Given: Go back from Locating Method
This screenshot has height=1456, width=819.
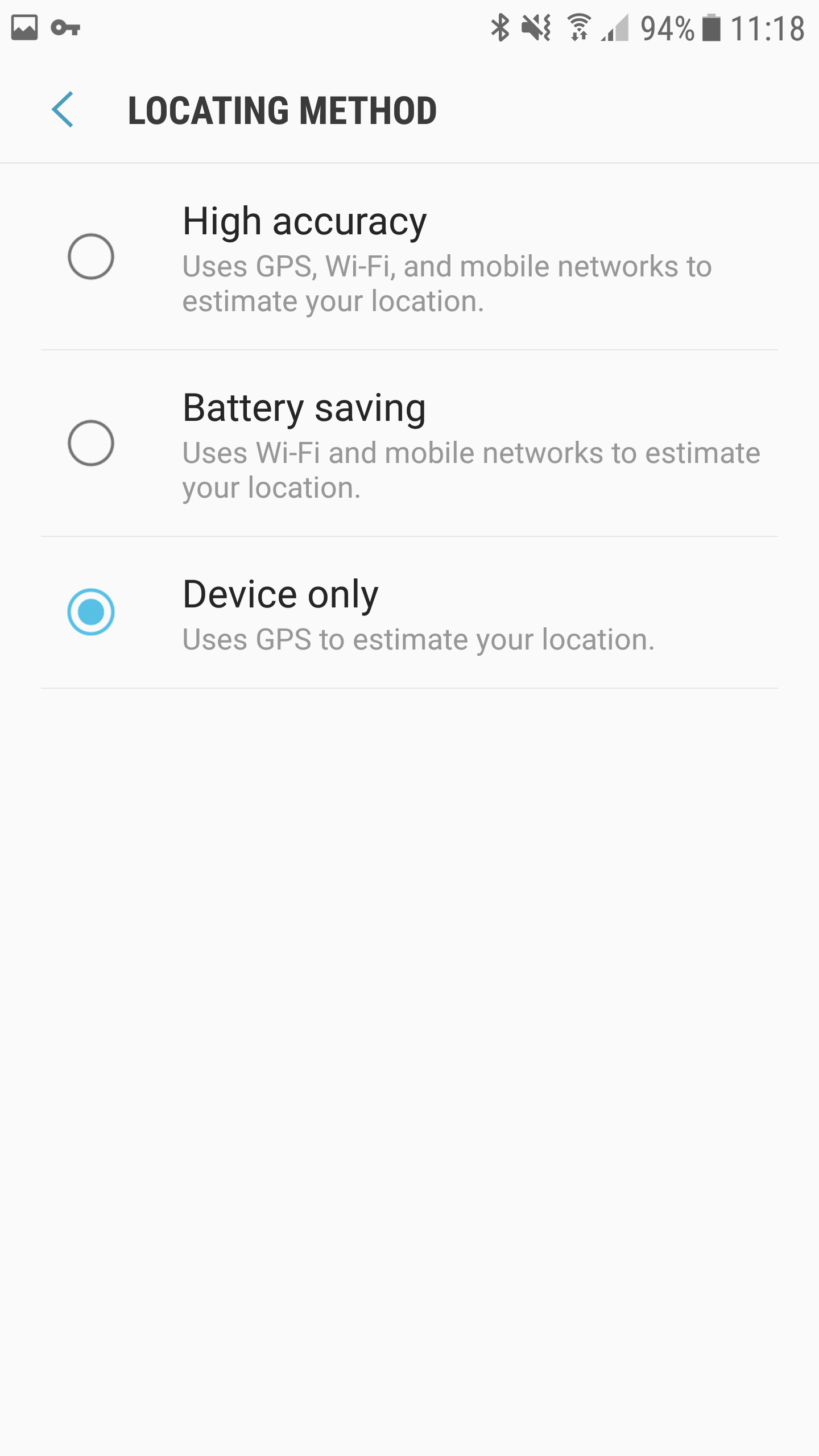Looking at the screenshot, I should coord(63,110).
